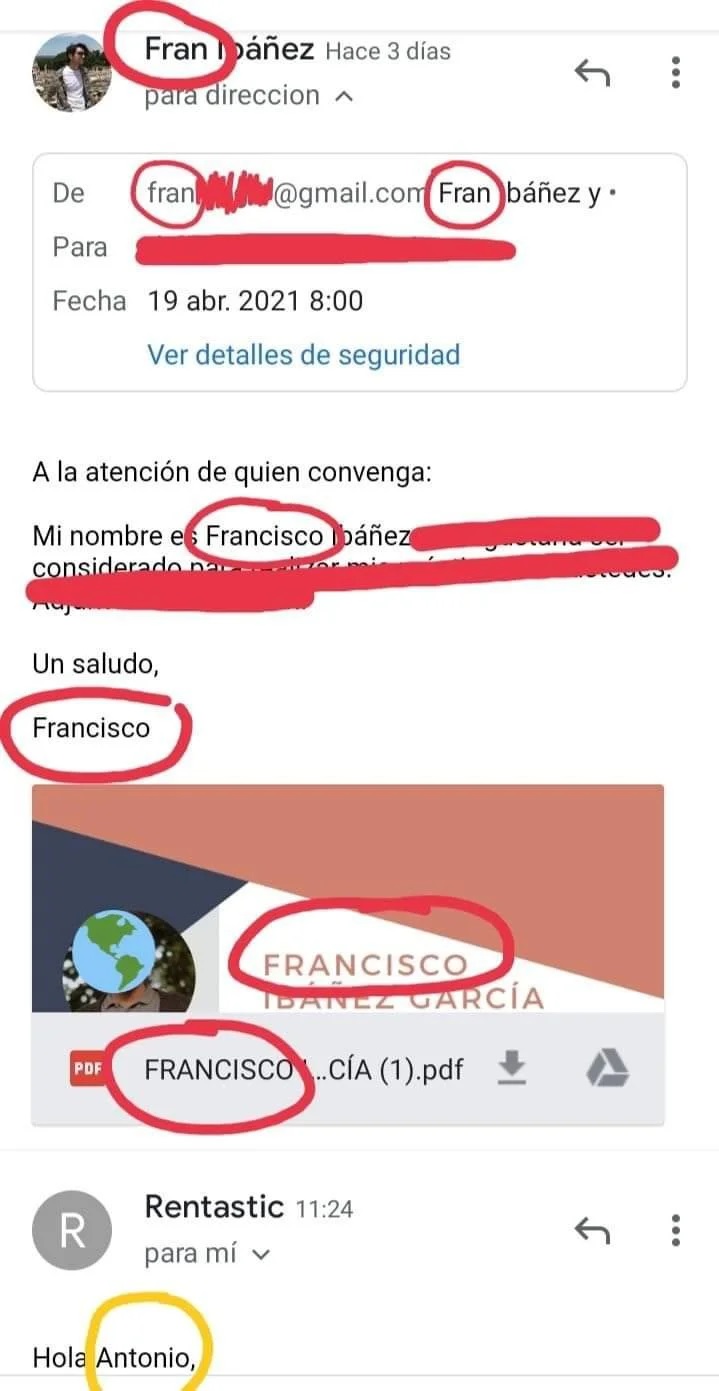Download the PDF attachment
This screenshot has height=1391, width=719.
tap(512, 1069)
